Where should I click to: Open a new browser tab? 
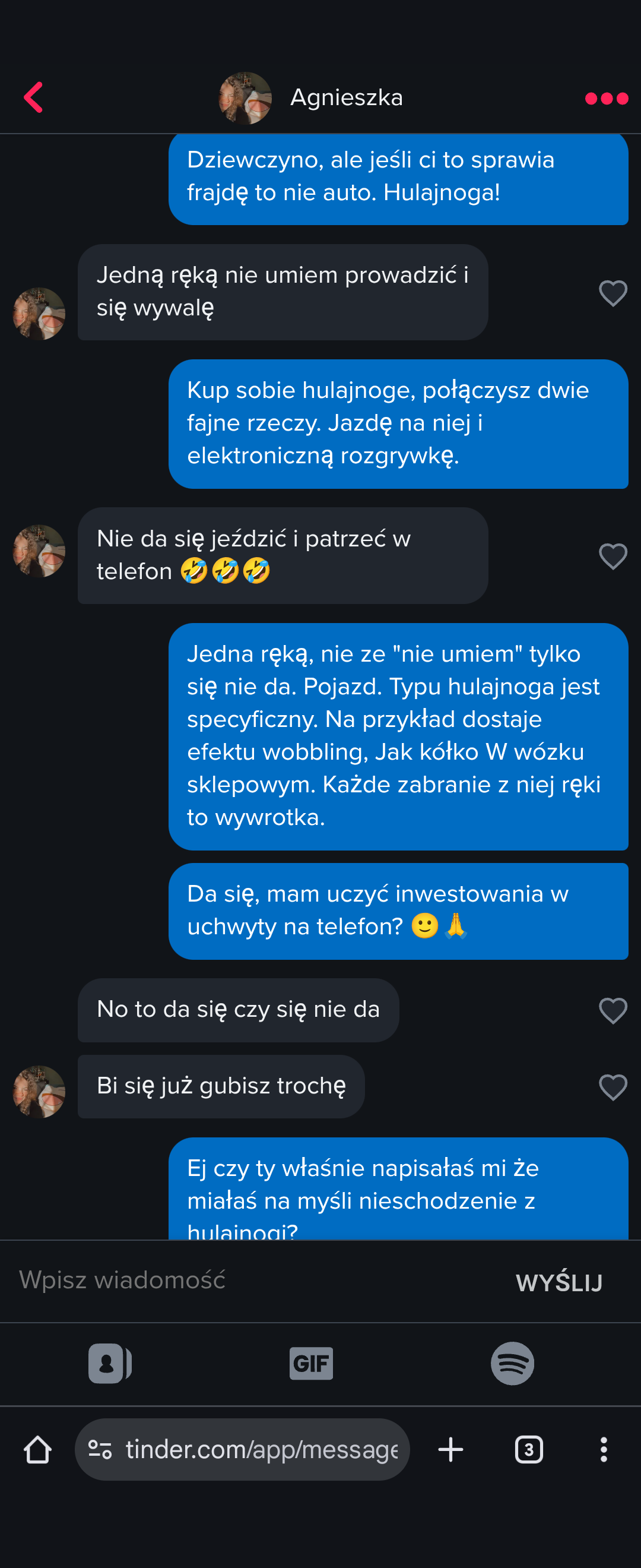point(450,1450)
